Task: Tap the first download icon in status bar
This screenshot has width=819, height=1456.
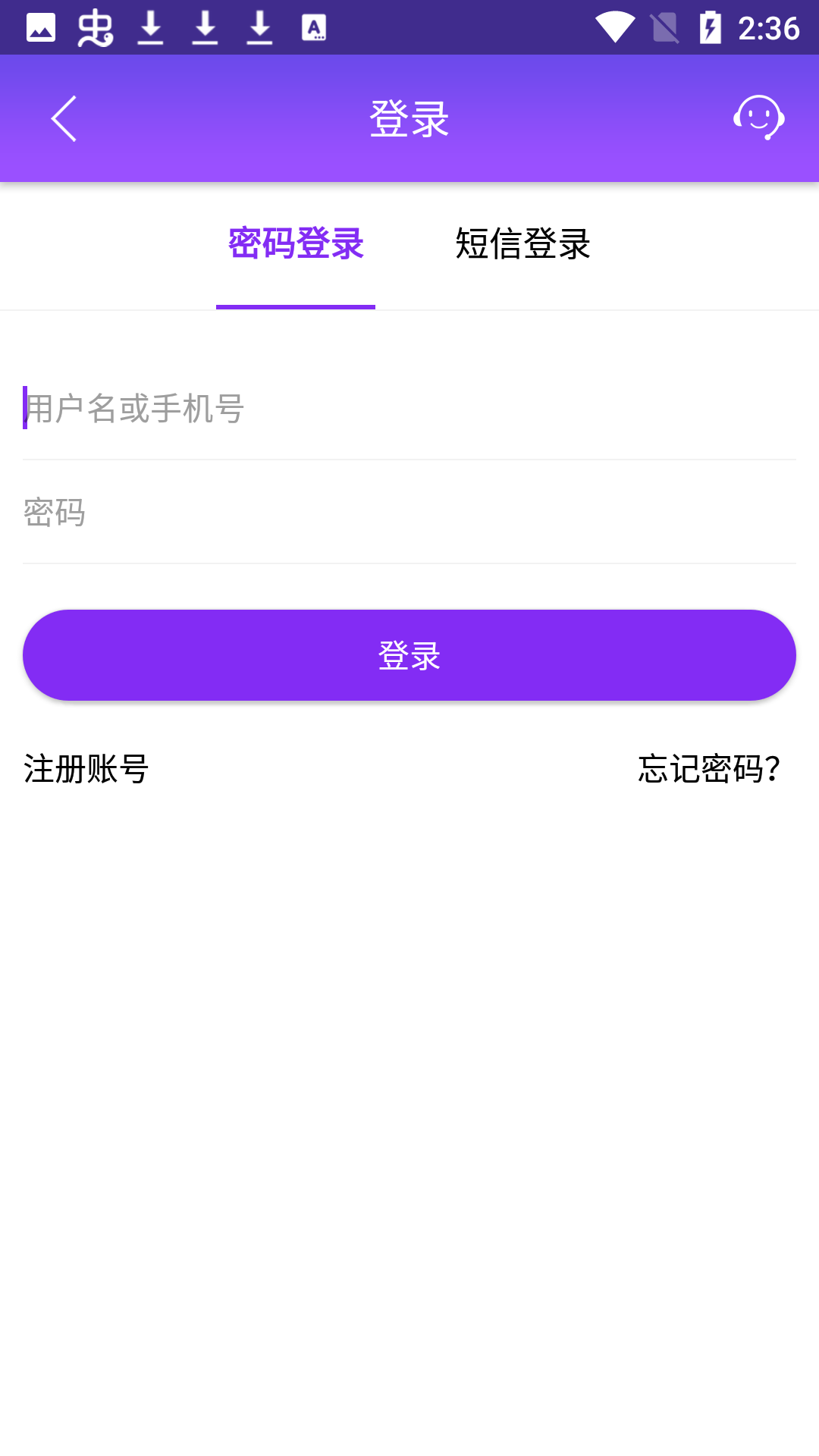Action: click(x=151, y=27)
